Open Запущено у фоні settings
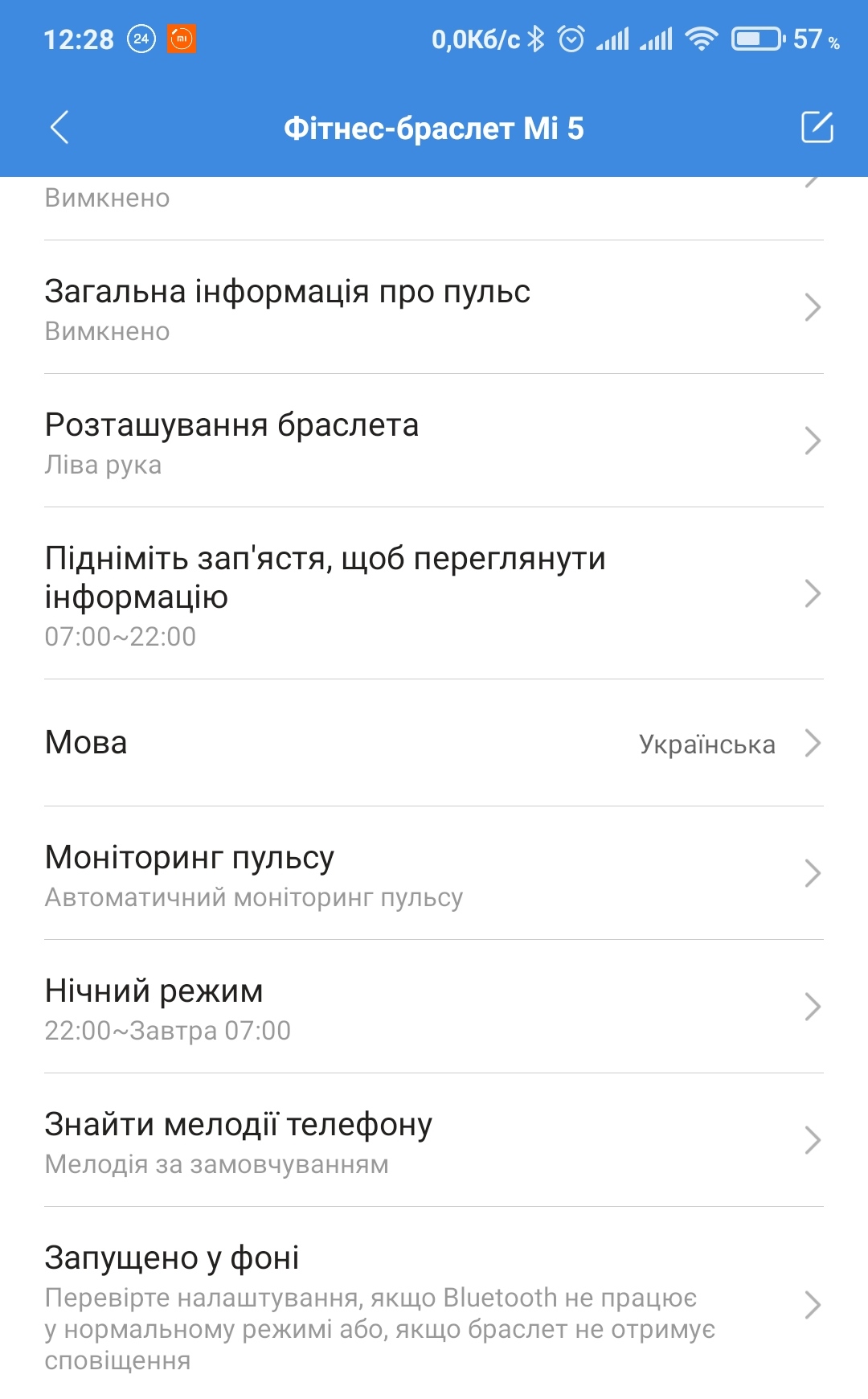 coord(434,1305)
